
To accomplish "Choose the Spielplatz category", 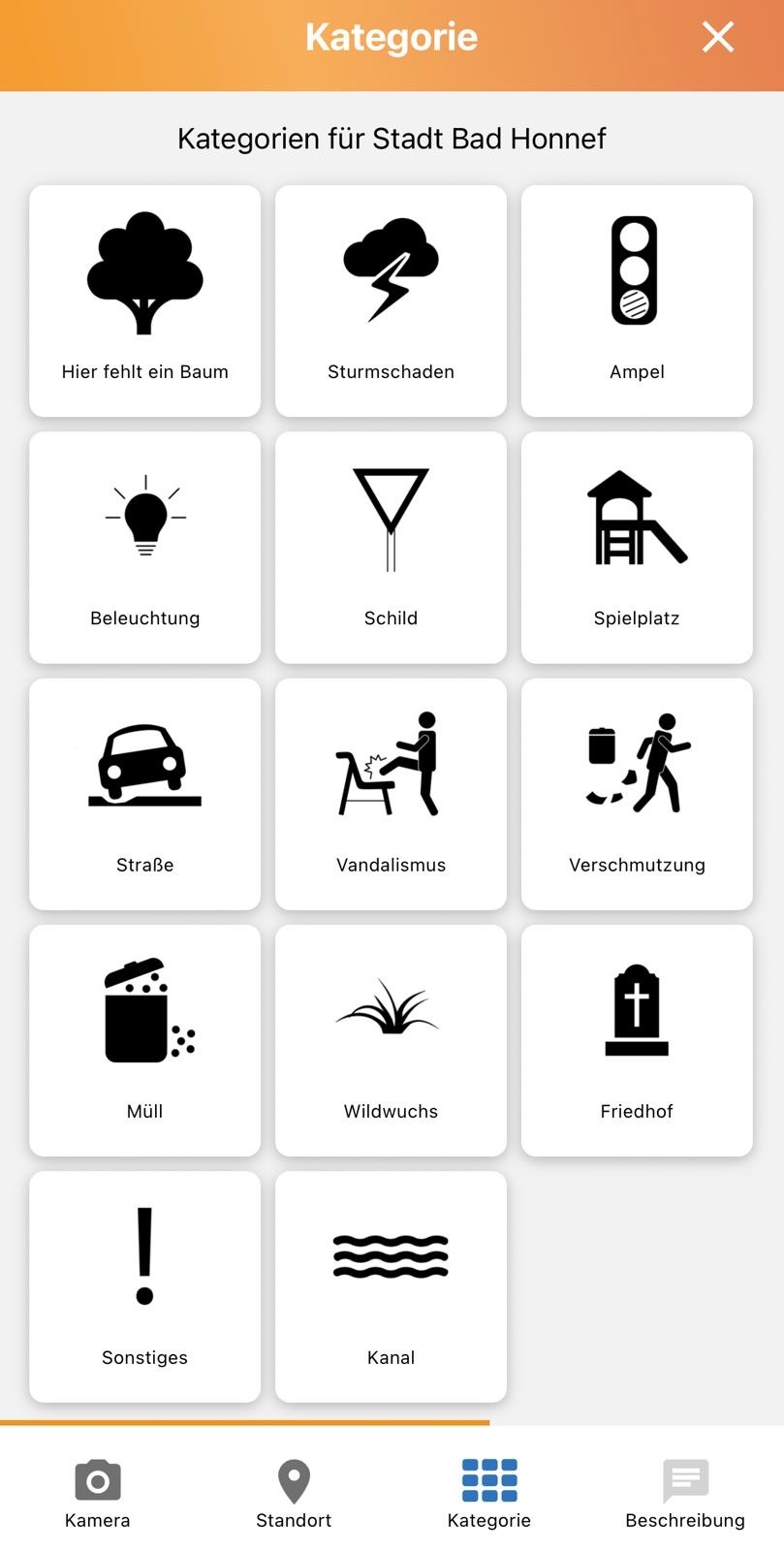I will coord(637,548).
